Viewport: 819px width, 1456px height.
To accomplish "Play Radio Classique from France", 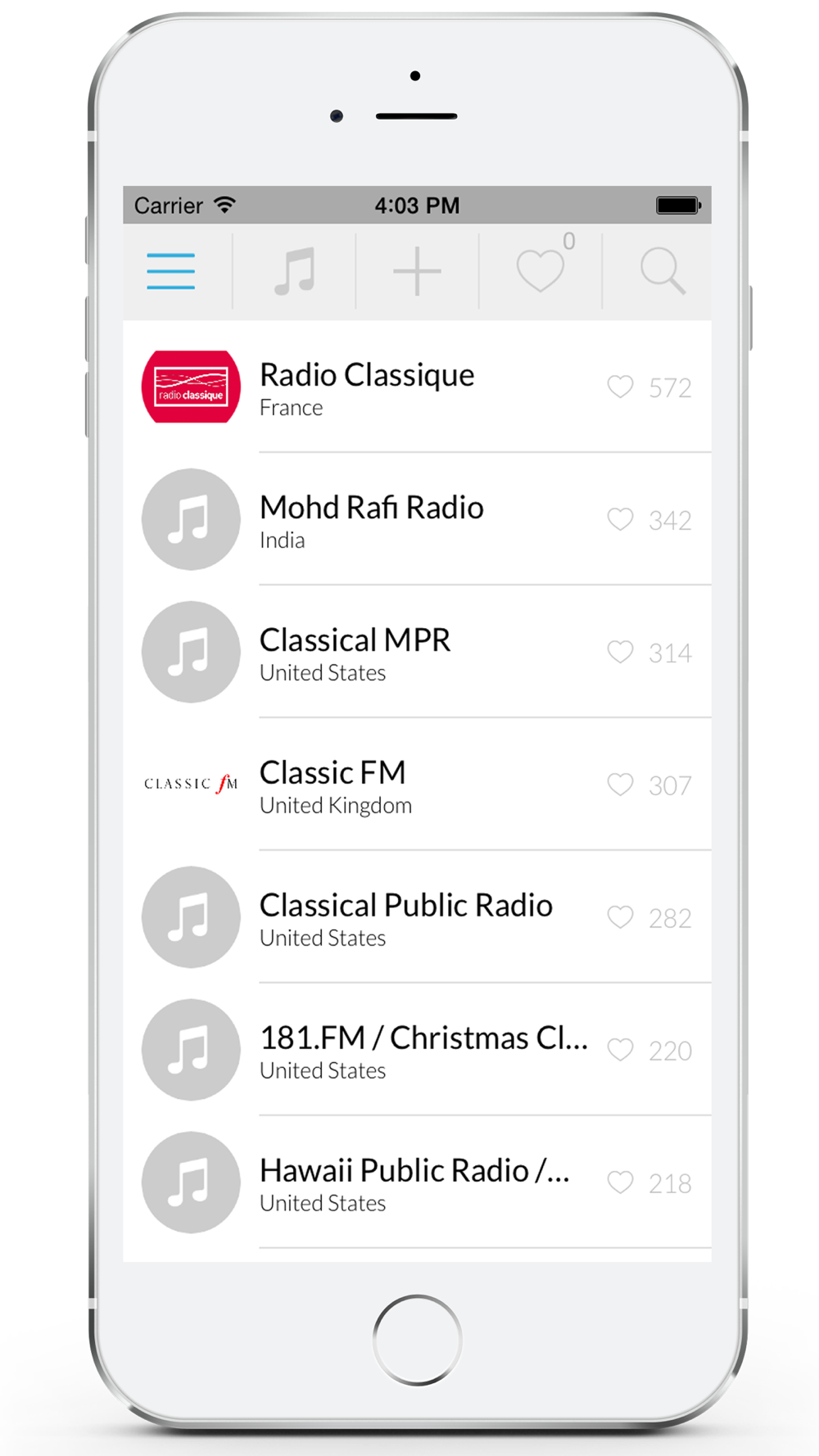I will [417, 387].
